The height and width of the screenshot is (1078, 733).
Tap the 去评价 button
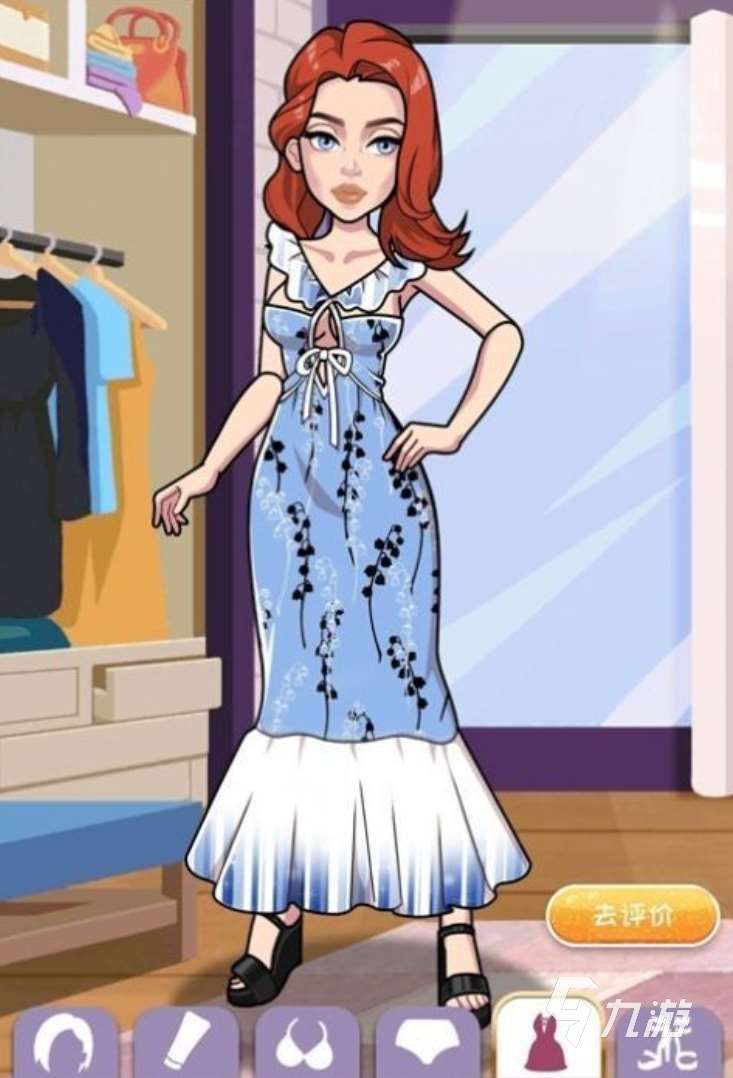pyautogui.click(x=633, y=915)
